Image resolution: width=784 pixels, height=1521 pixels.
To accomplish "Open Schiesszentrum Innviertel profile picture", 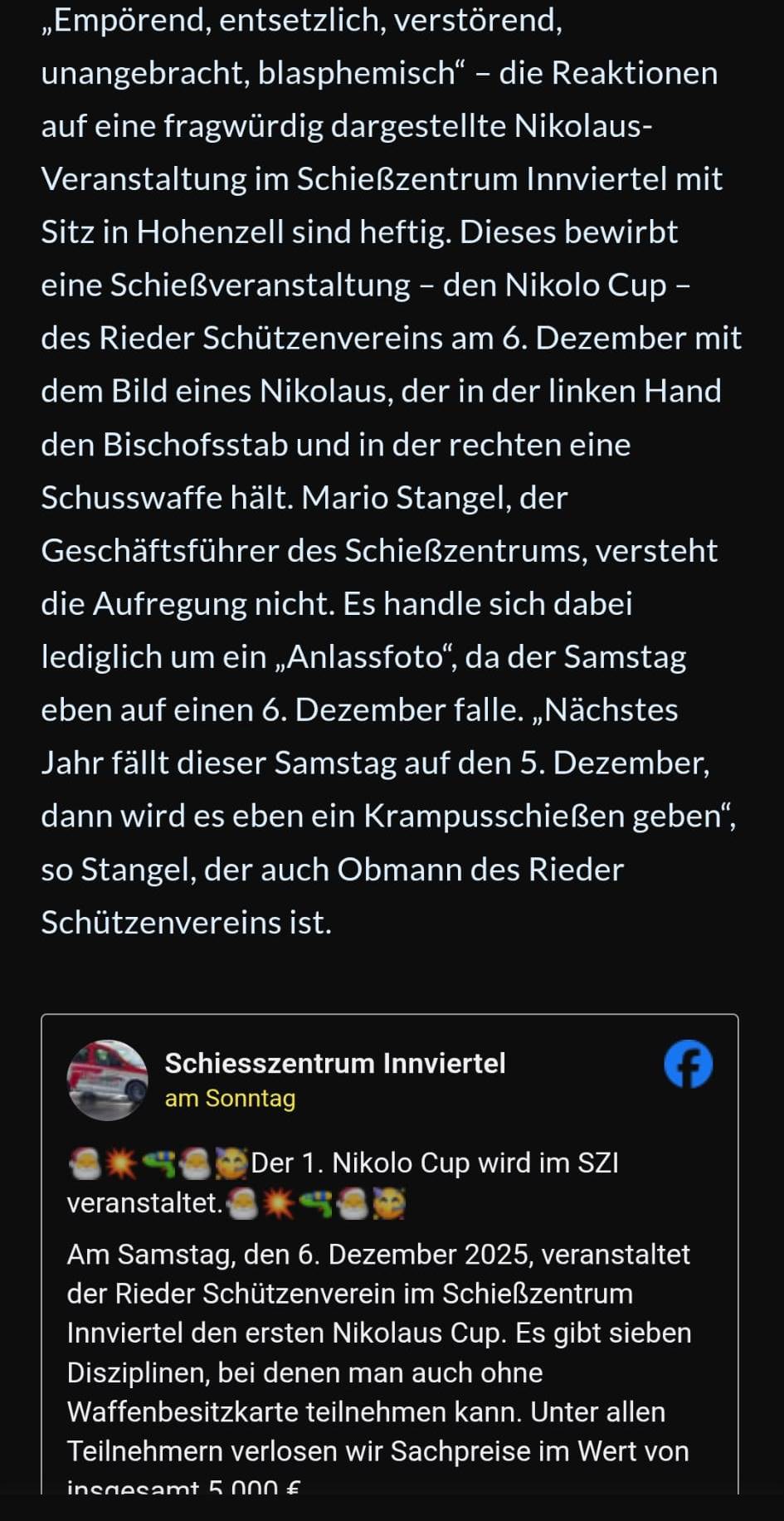I will pos(107,1080).
